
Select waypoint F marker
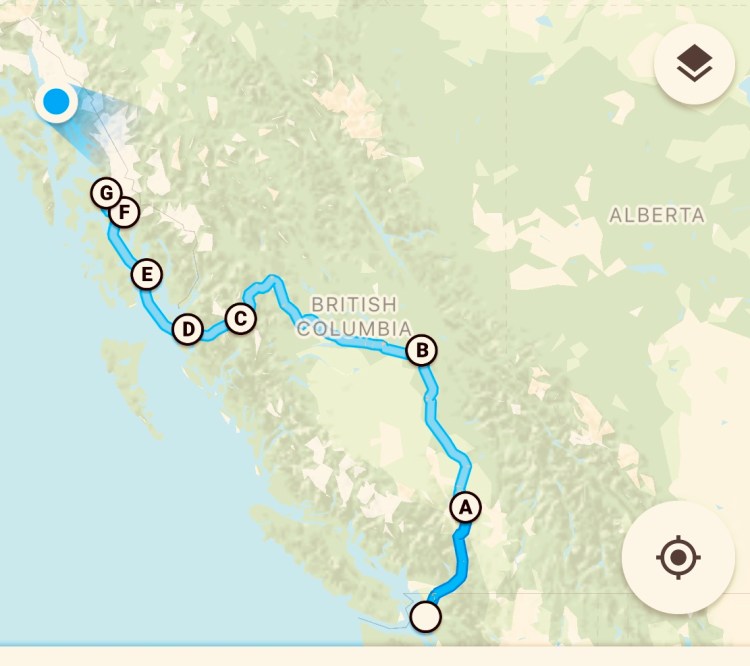click(x=125, y=212)
